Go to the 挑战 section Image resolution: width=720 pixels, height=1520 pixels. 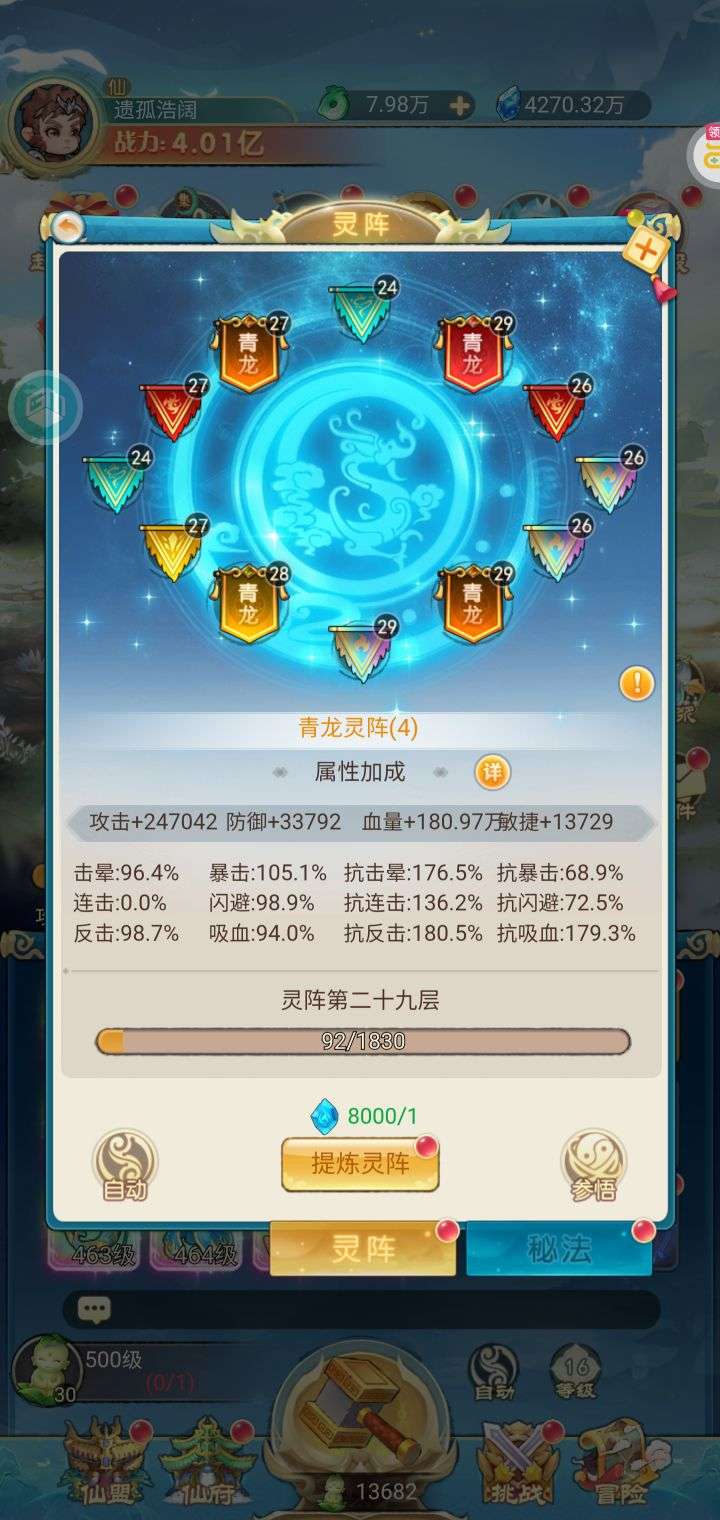pos(520,1467)
